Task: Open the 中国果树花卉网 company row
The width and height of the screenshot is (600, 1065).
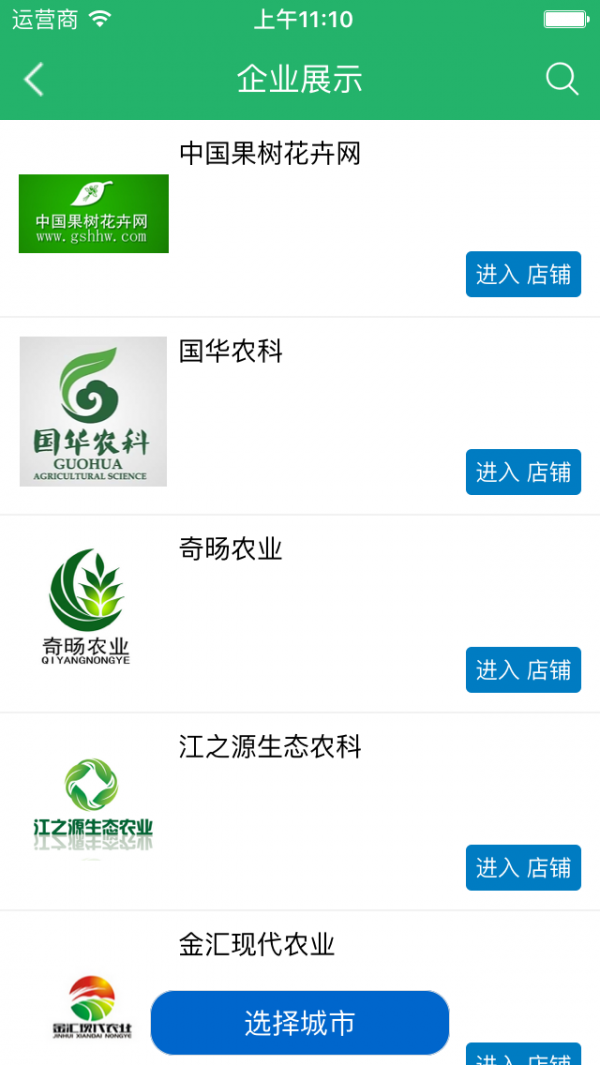Action: coord(300,219)
